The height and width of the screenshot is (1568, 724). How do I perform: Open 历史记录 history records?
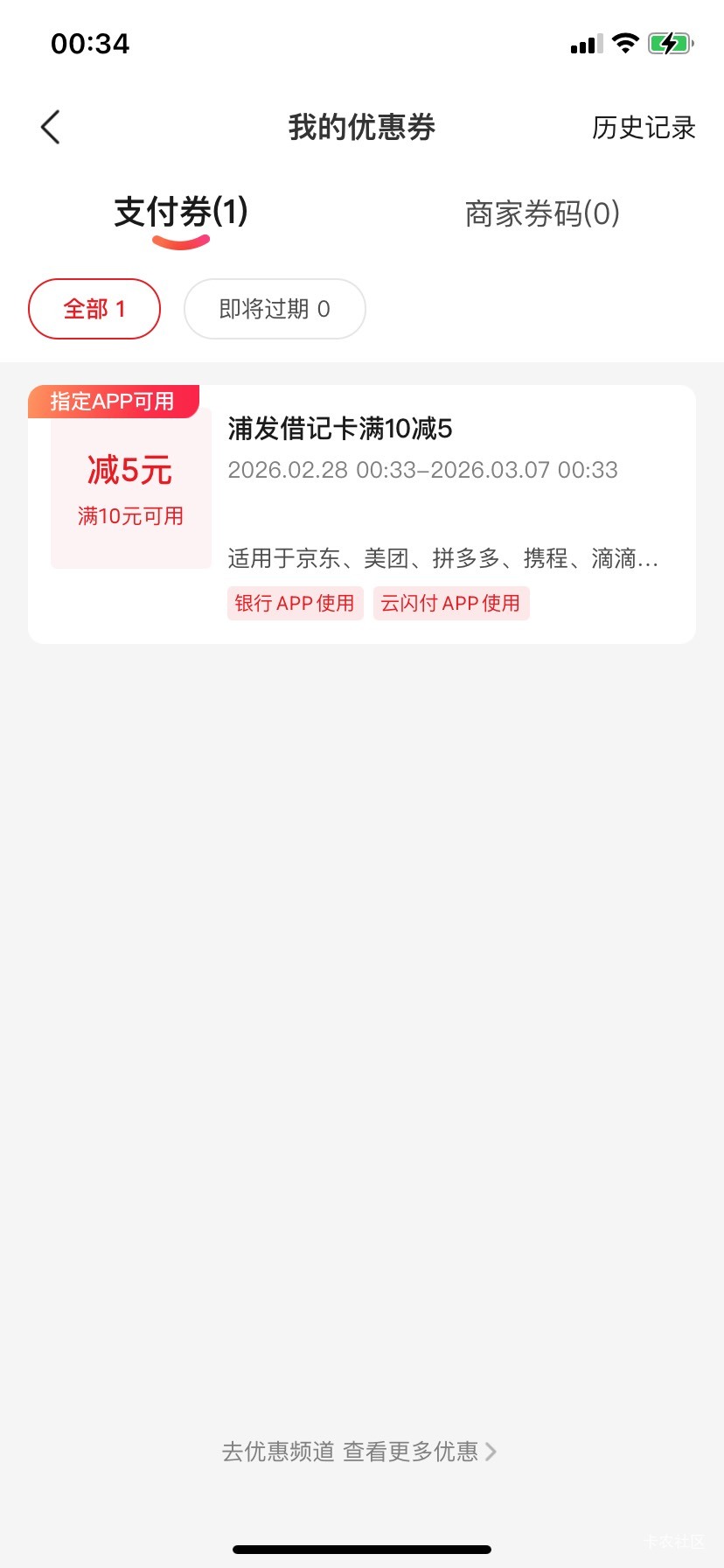[643, 128]
